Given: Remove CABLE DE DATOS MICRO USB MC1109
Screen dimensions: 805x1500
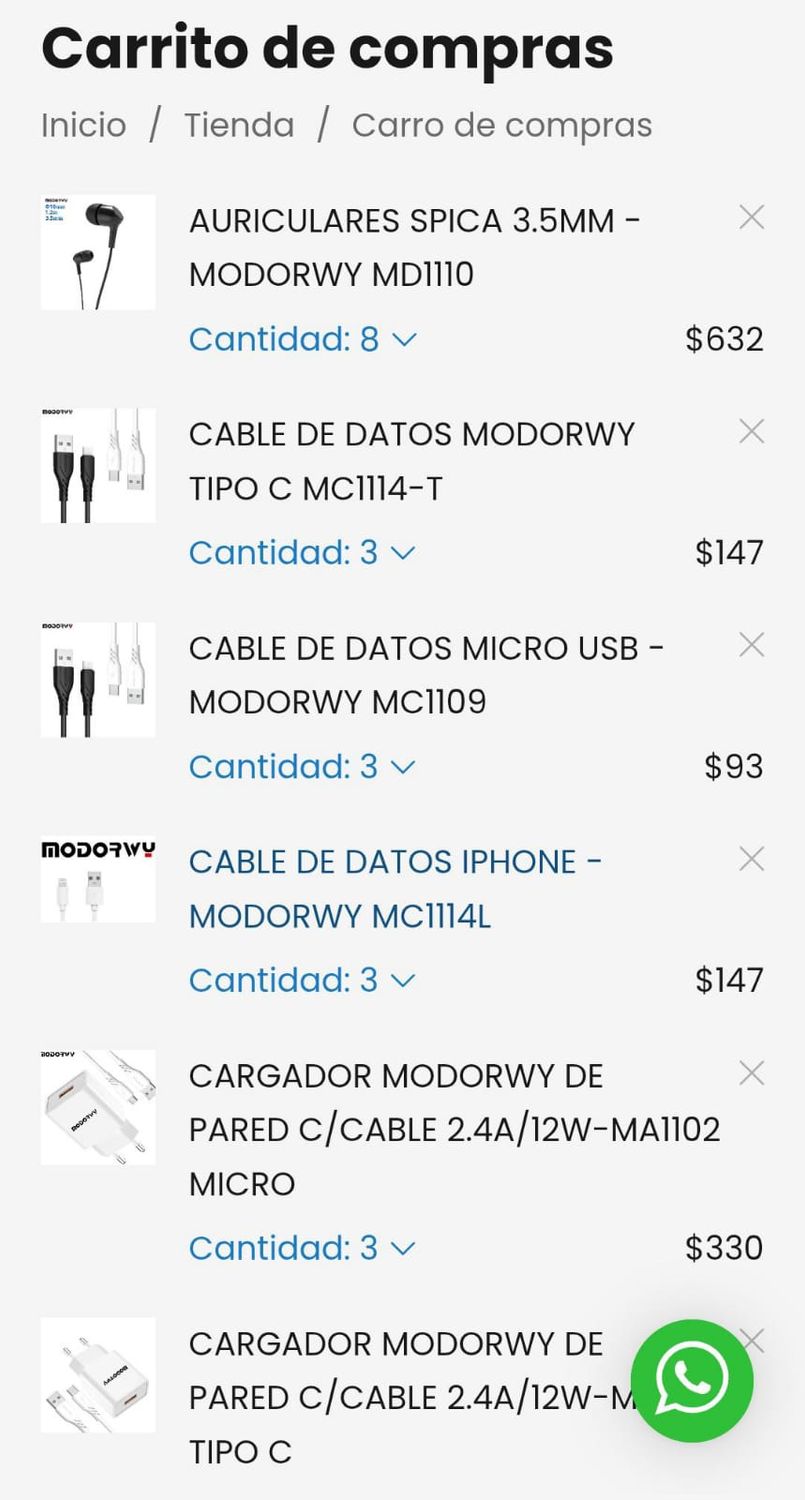Looking at the screenshot, I should tap(751, 645).
